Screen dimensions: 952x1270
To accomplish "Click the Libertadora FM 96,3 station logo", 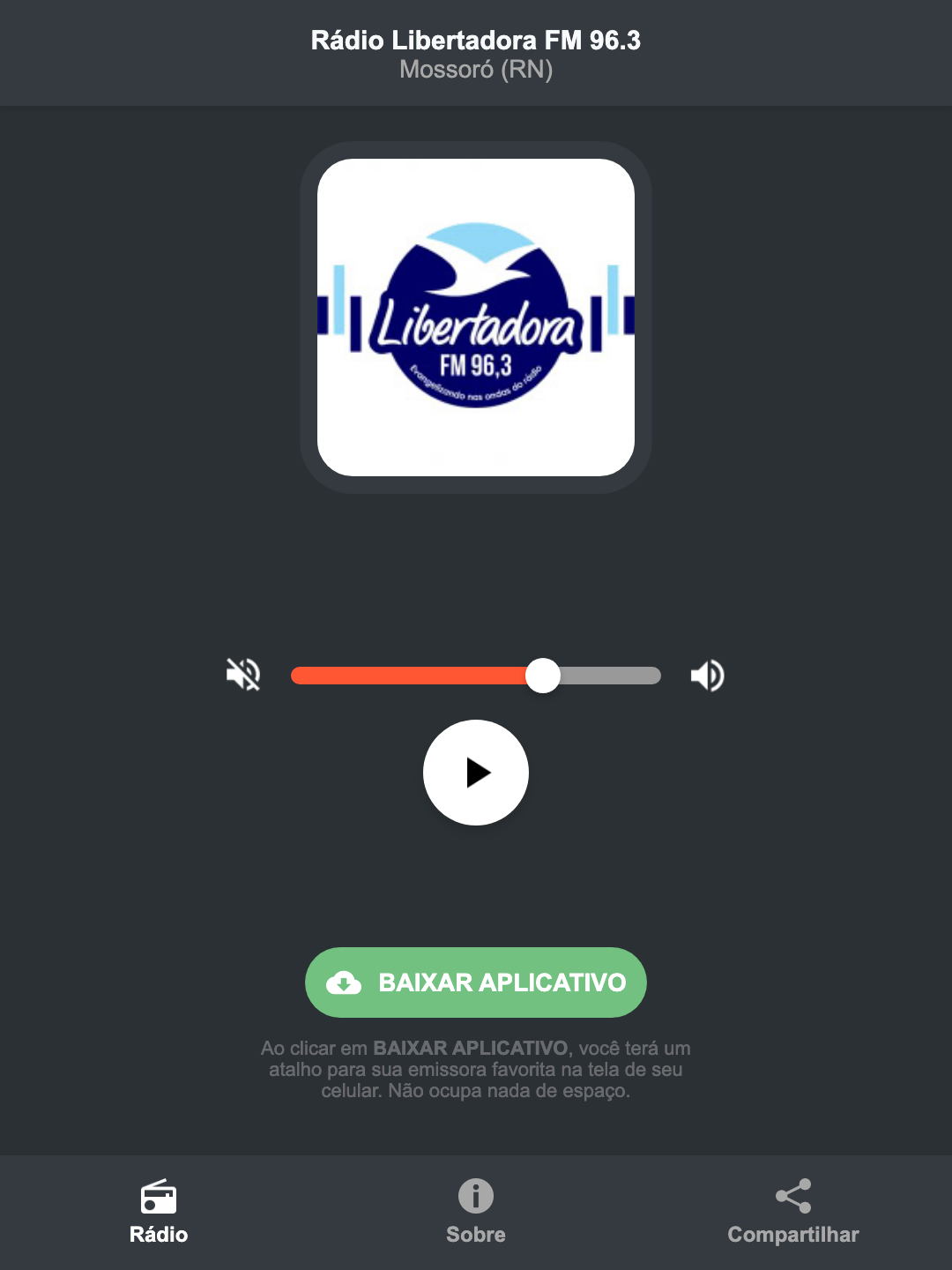I will pos(476,316).
